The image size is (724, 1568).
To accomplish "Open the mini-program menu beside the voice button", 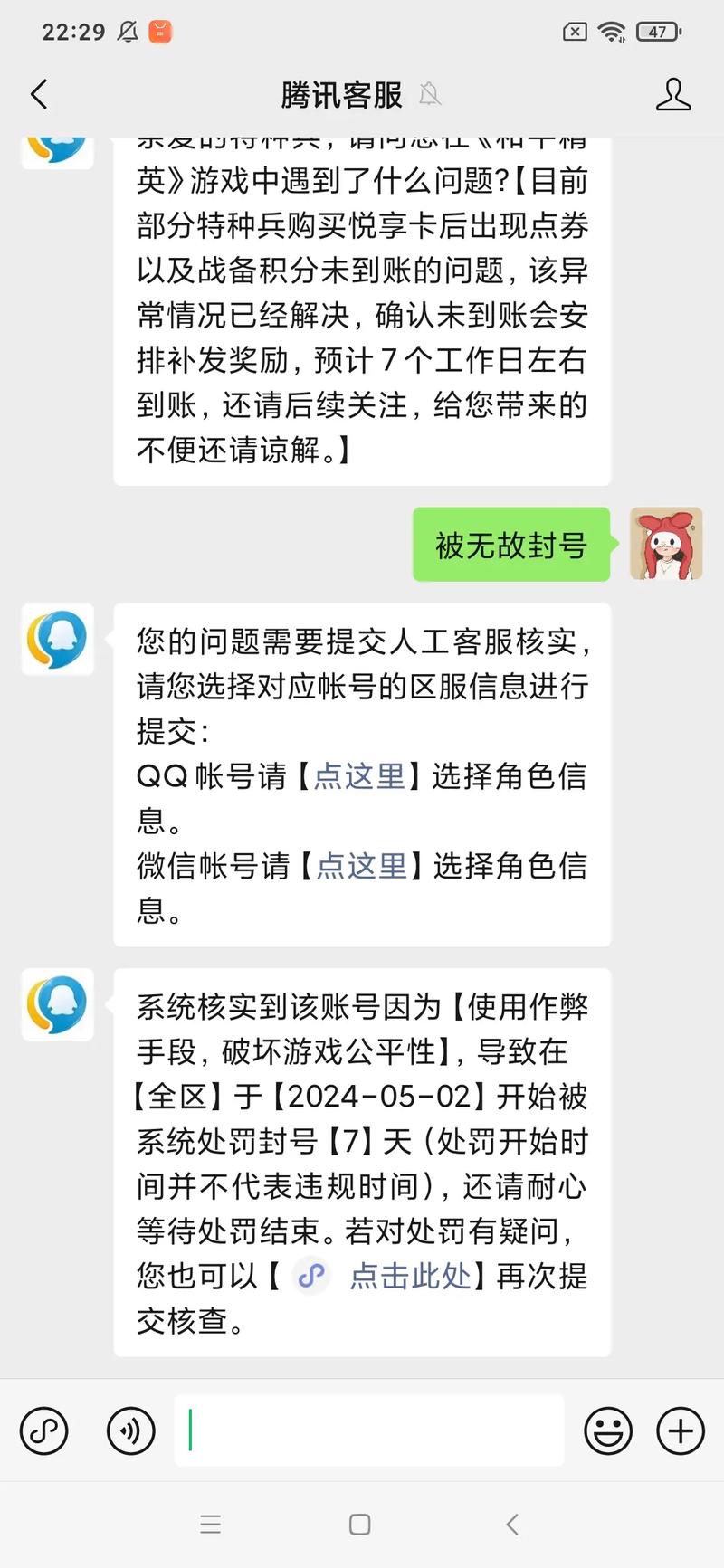I will coord(44,1430).
